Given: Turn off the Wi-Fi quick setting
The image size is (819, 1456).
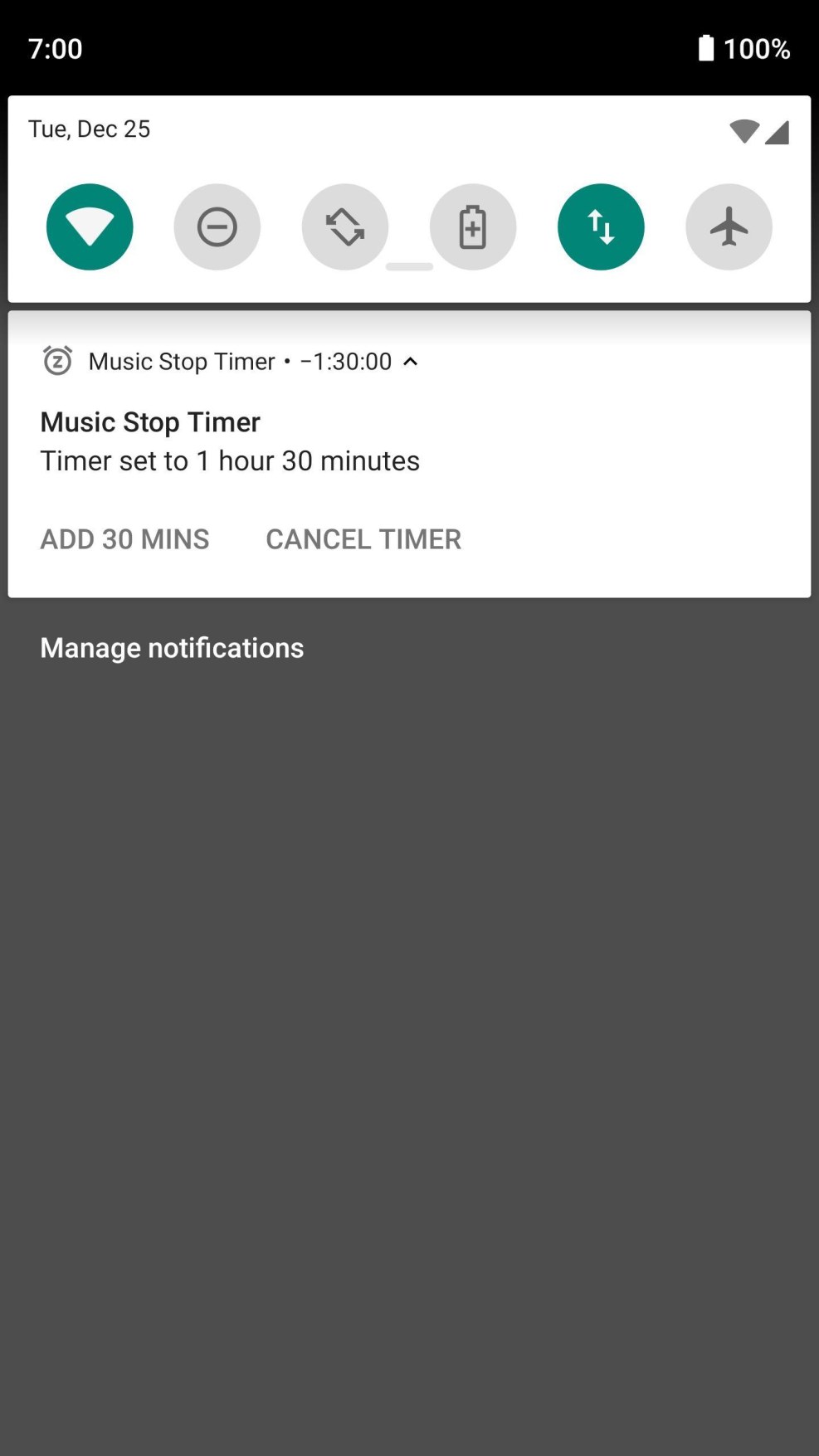Looking at the screenshot, I should coord(90,226).
